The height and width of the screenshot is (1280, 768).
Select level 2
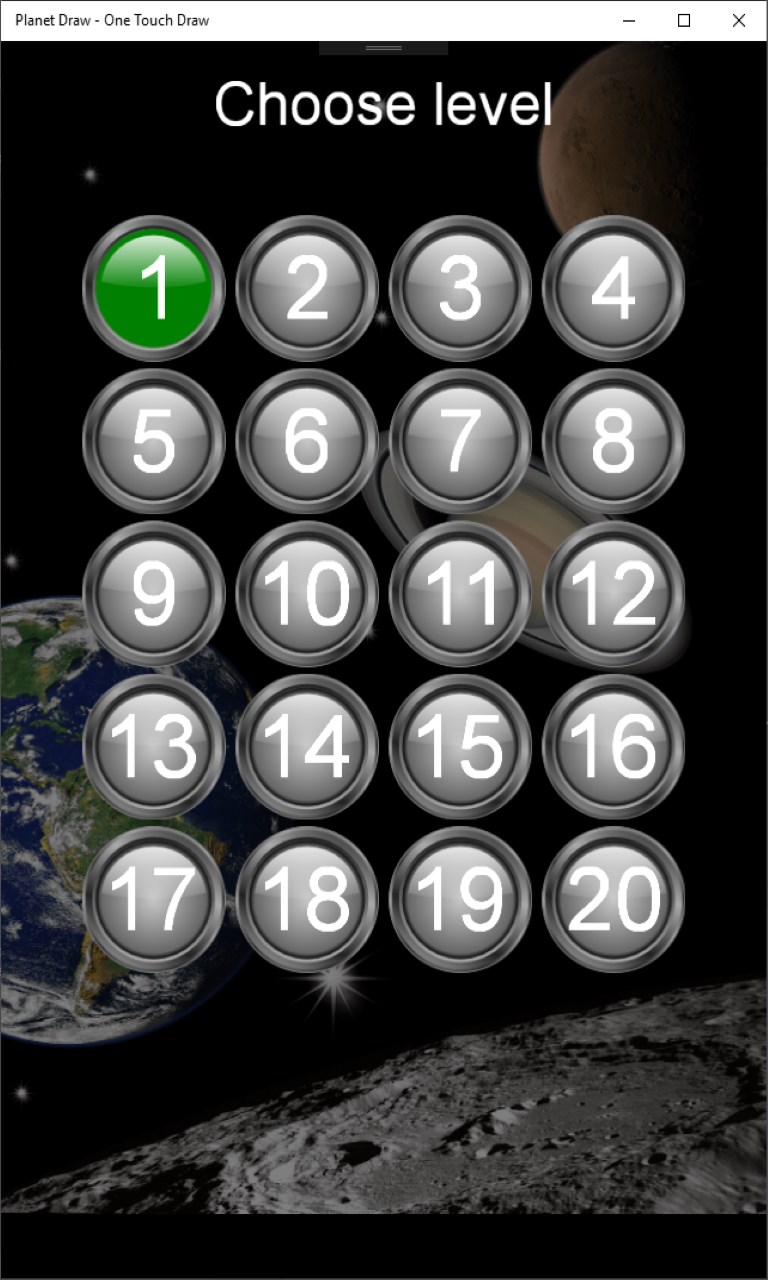click(307, 288)
